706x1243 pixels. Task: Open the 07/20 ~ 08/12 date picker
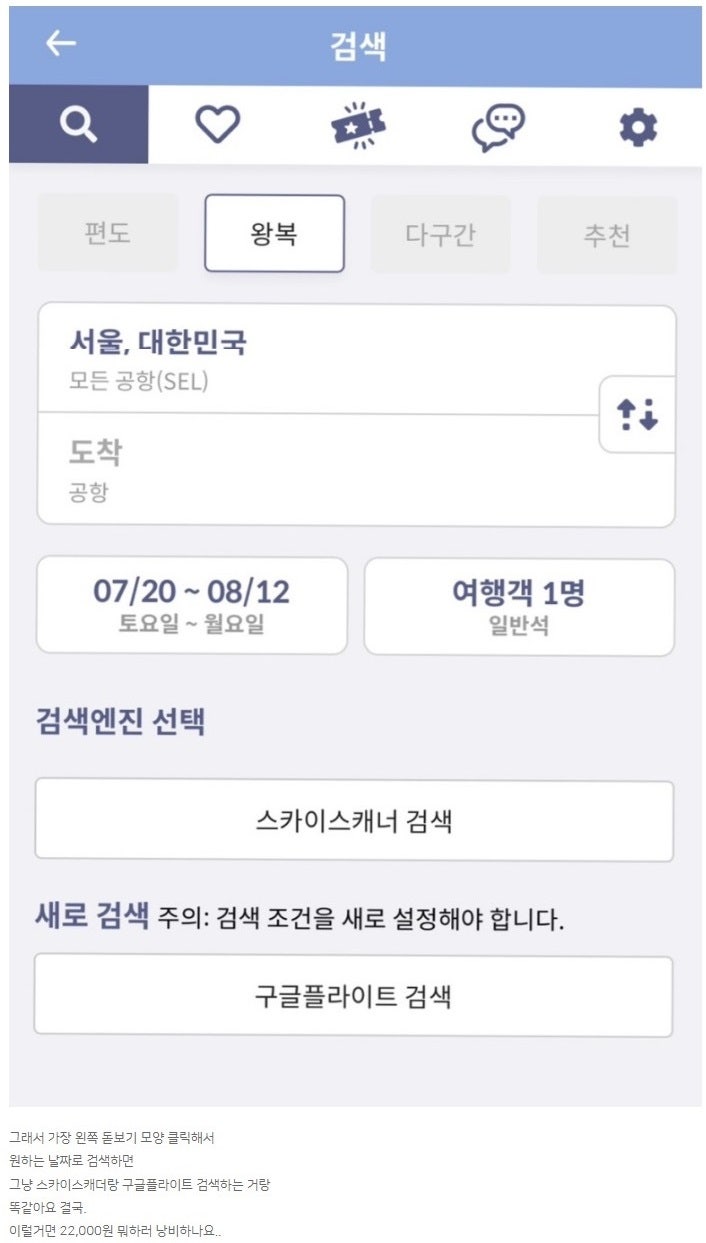[192, 605]
